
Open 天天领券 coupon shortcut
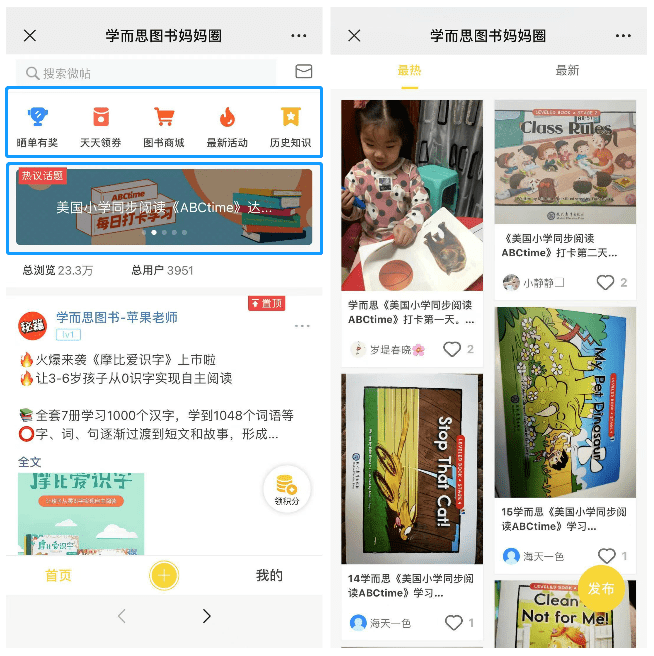(100, 127)
